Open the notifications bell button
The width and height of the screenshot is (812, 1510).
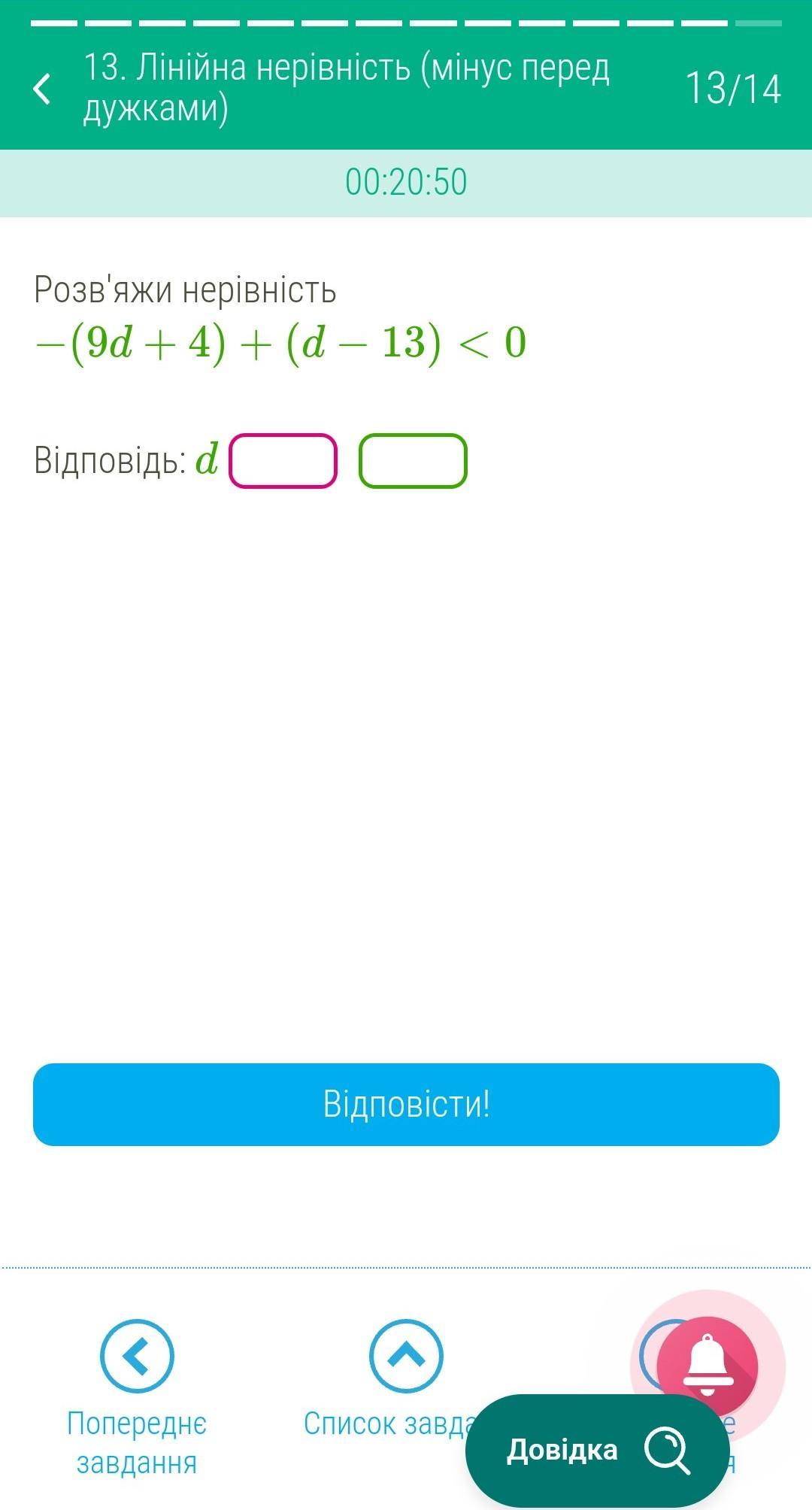pyautogui.click(x=707, y=1366)
